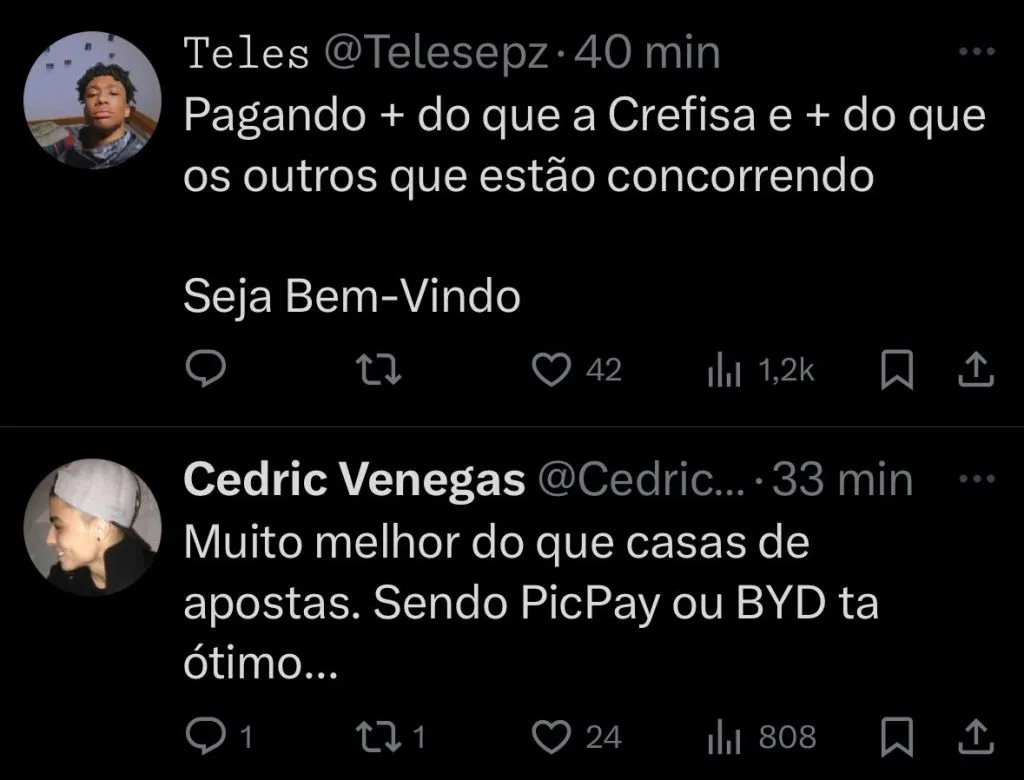The image size is (1024, 780).
Task: Bookmark Teles's tweet
Action: 897,370
